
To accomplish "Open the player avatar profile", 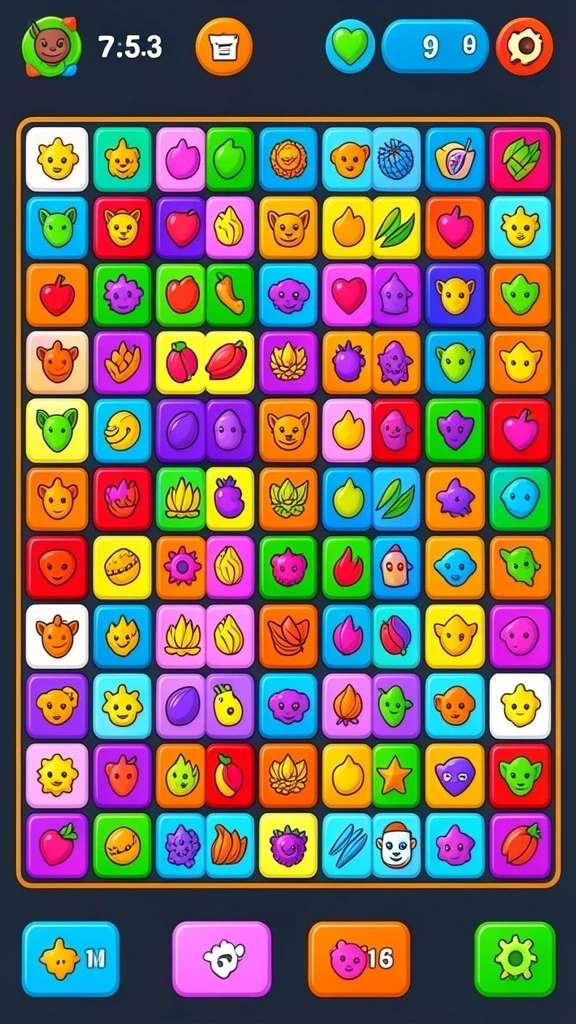I will pyautogui.click(x=52, y=47).
